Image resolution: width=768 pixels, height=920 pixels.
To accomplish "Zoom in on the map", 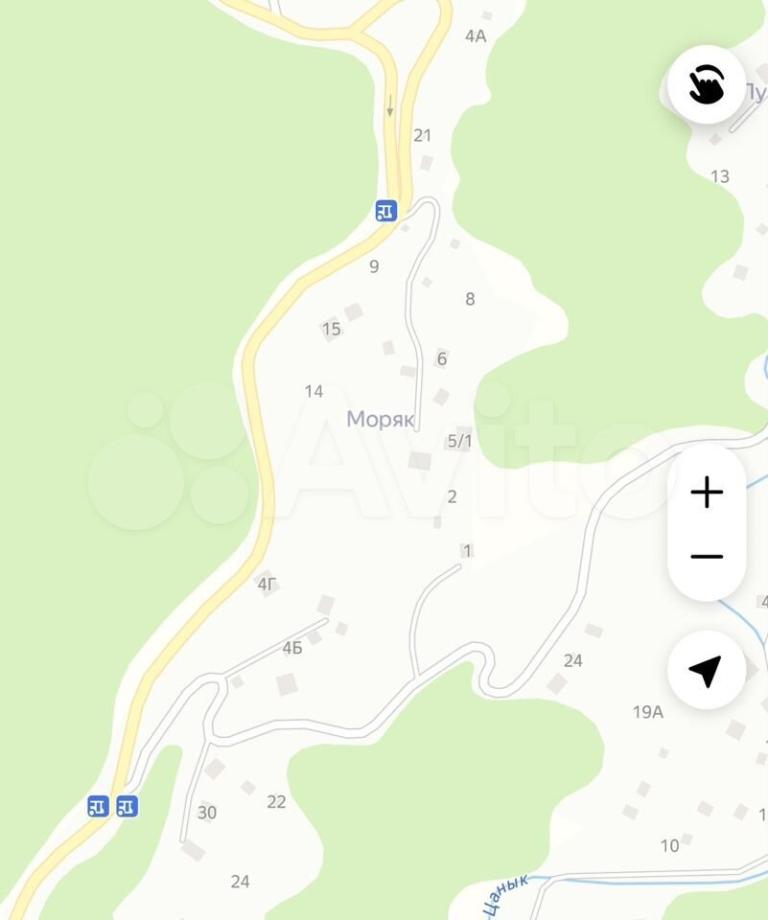I will click(x=706, y=492).
